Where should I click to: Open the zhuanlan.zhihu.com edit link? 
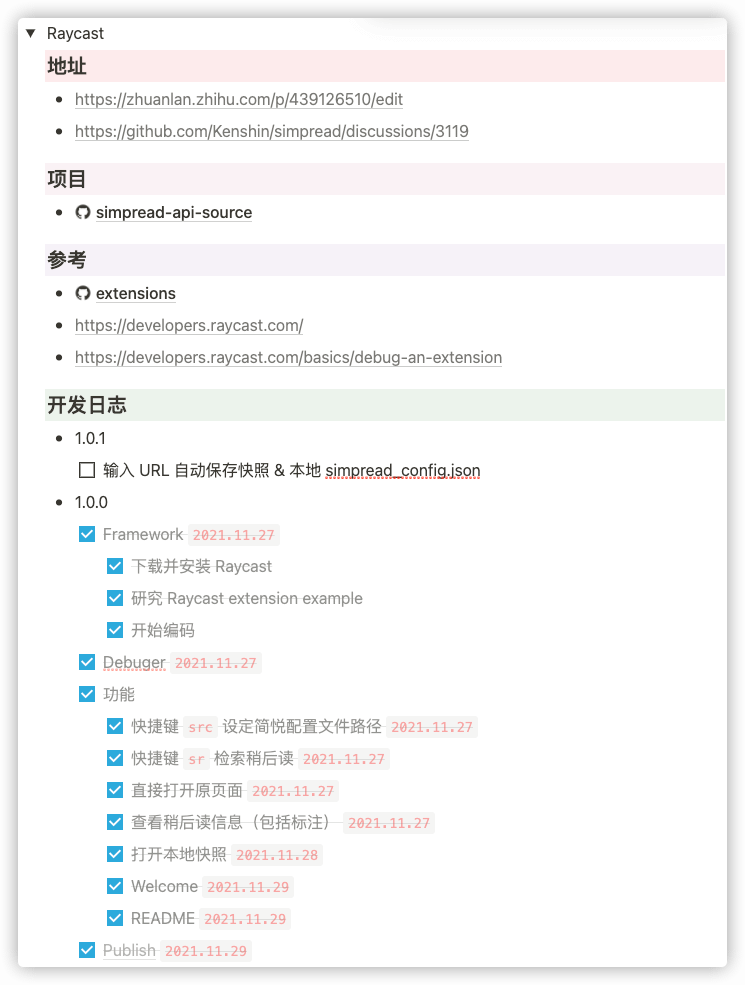[x=239, y=99]
